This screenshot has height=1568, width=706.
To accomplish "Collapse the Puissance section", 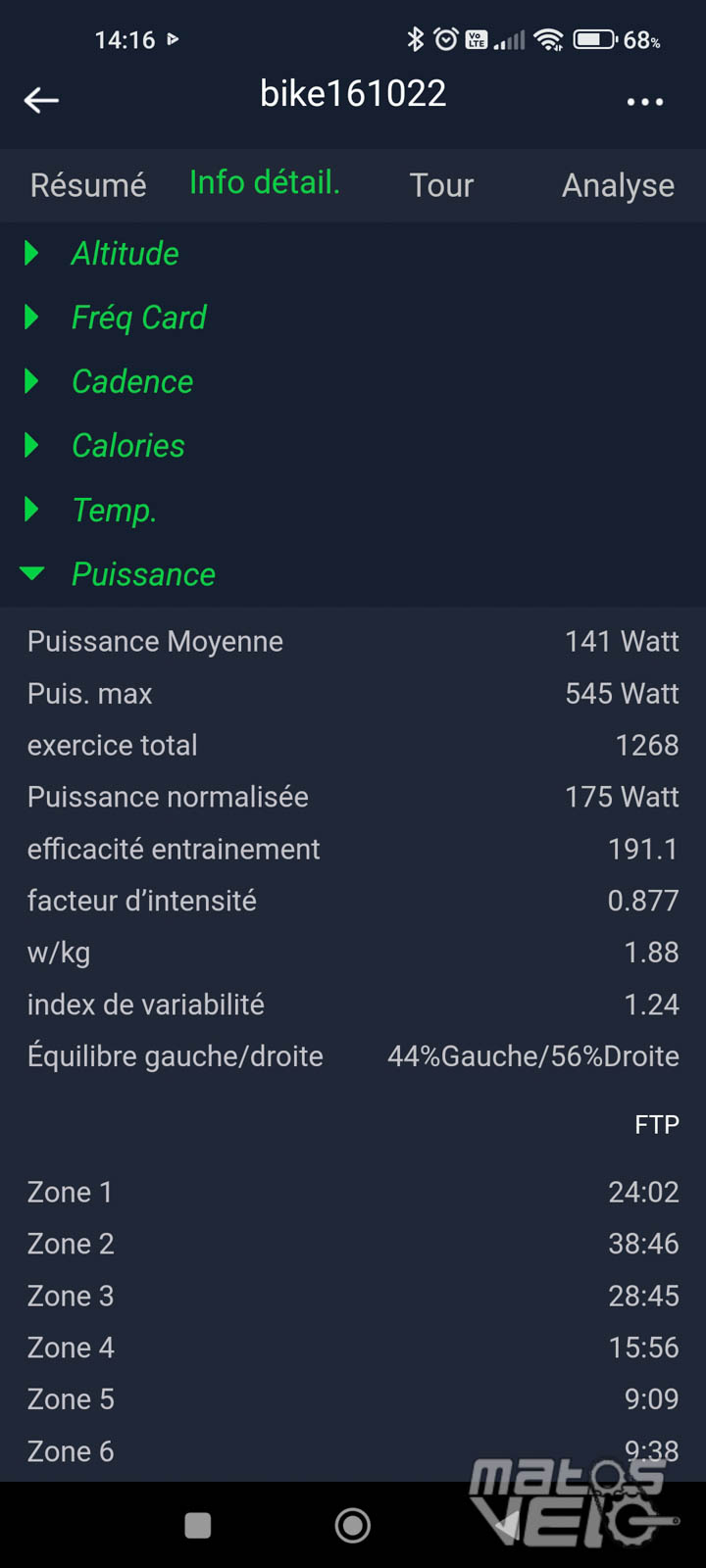I will 353,574.
